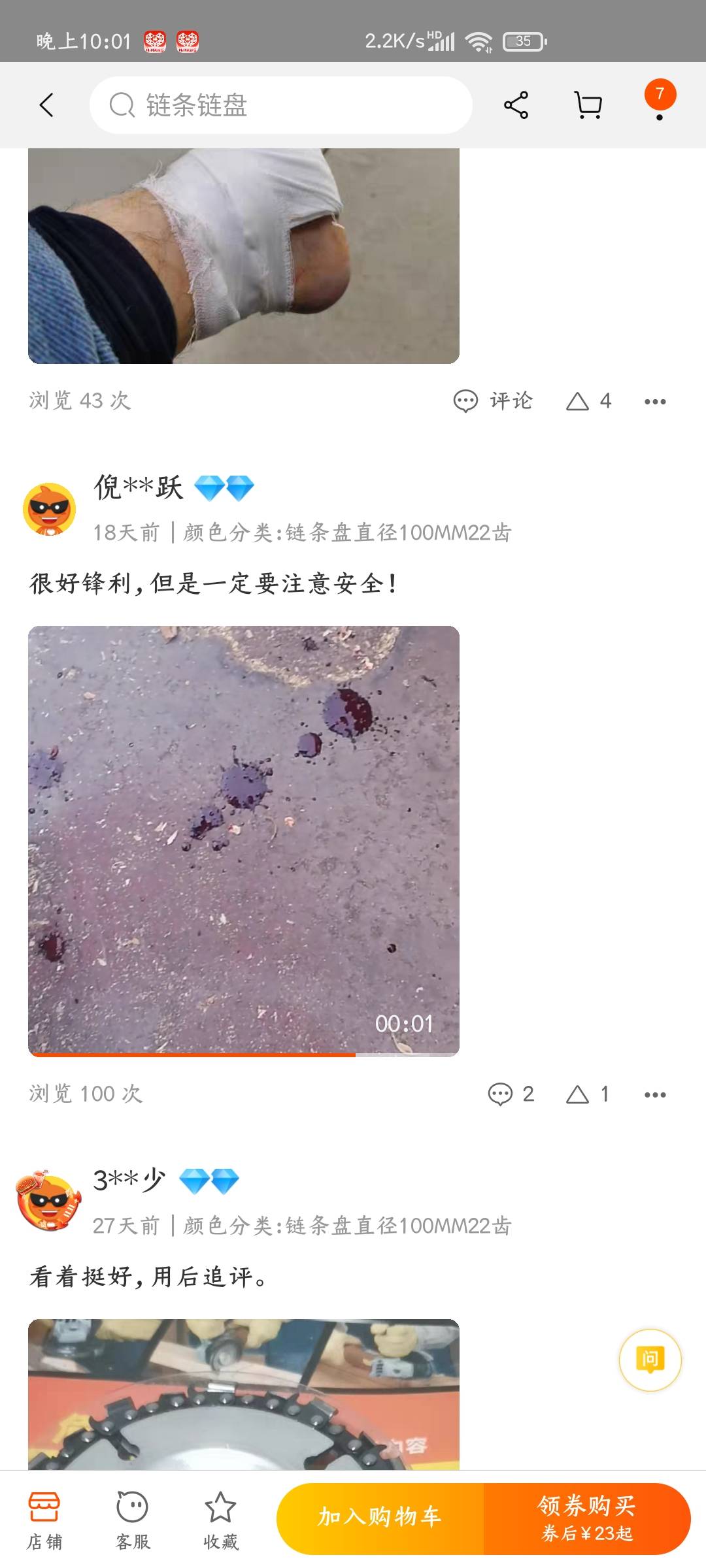The image size is (706, 1568).
Task: Tap 加入购物车 to add to cart
Action: tap(380, 1518)
